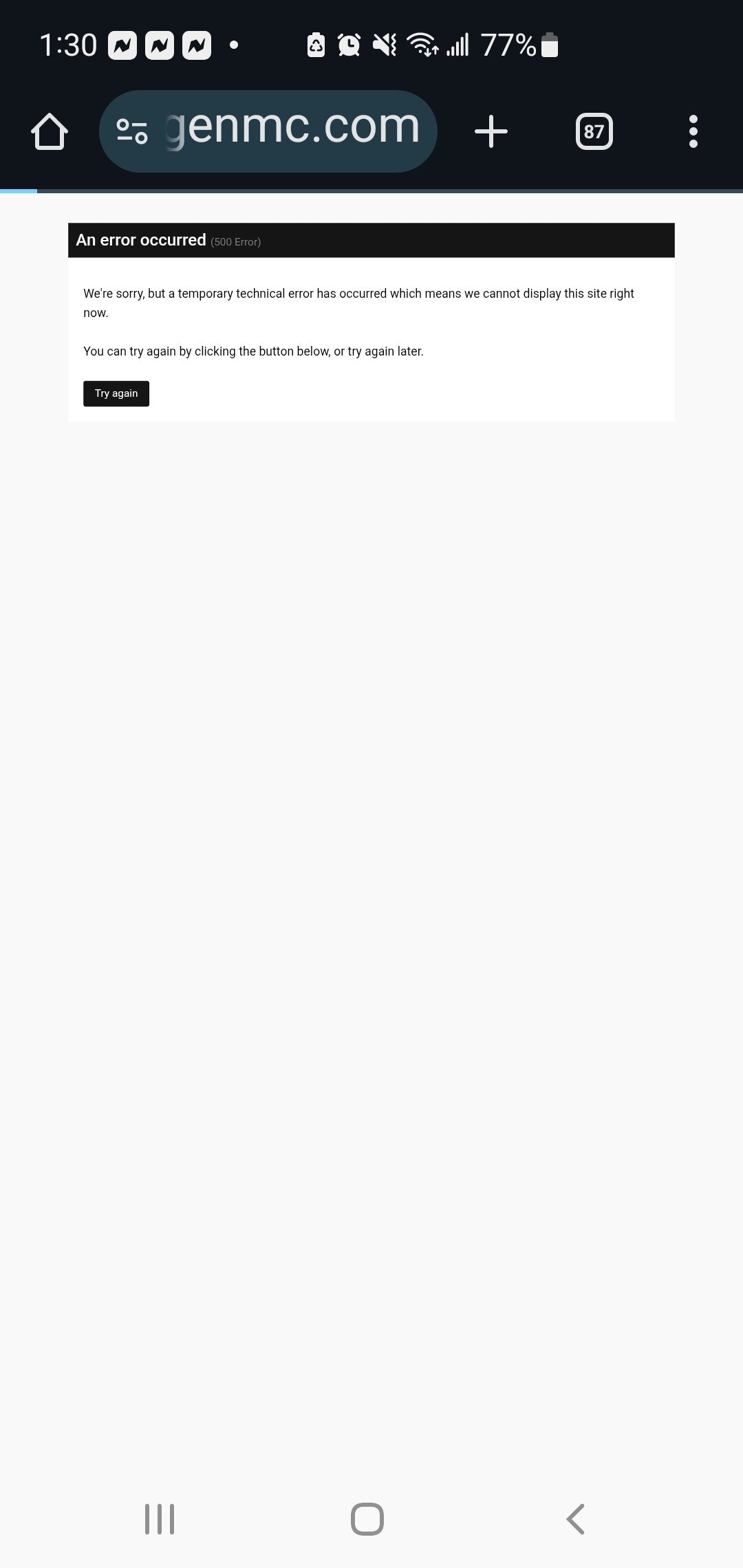This screenshot has height=1568, width=743.
Task: Tap the Try again button
Action: [x=116, y=393]
